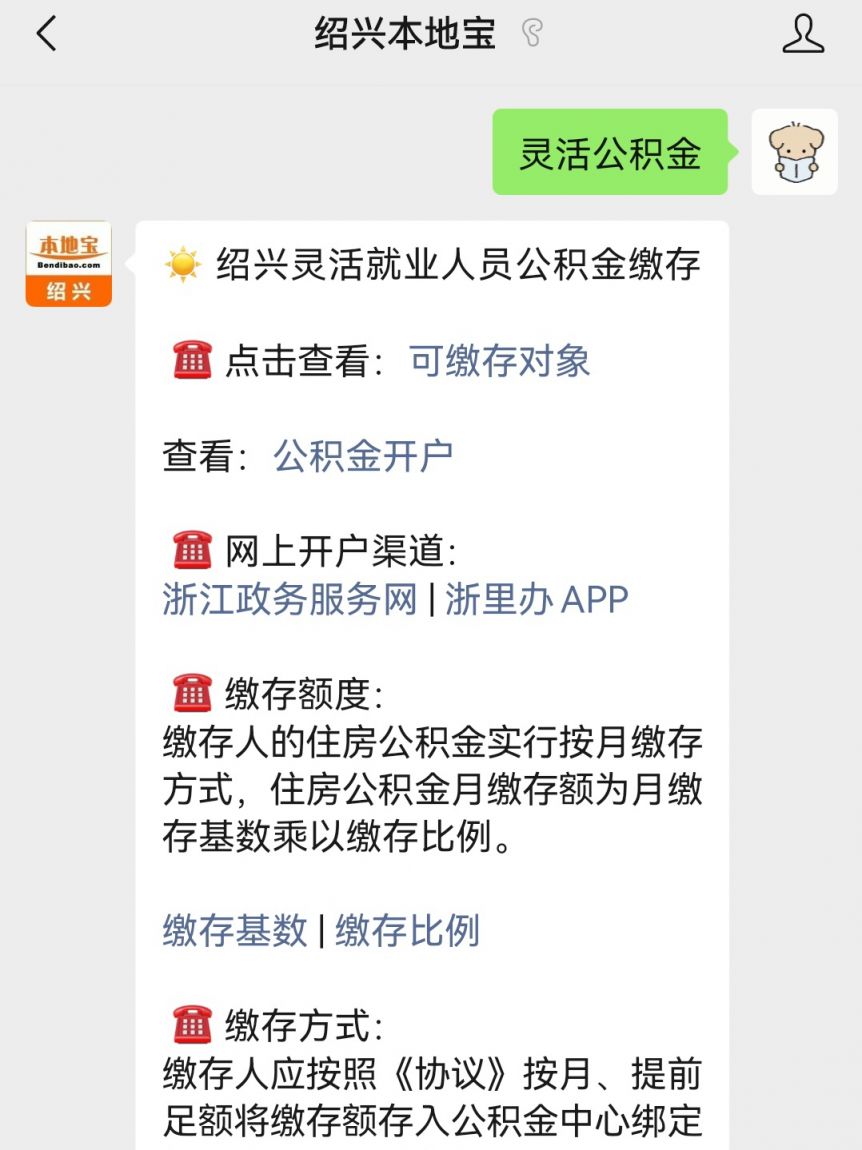Open the 公积金开户 link

[x=363, y=456]
